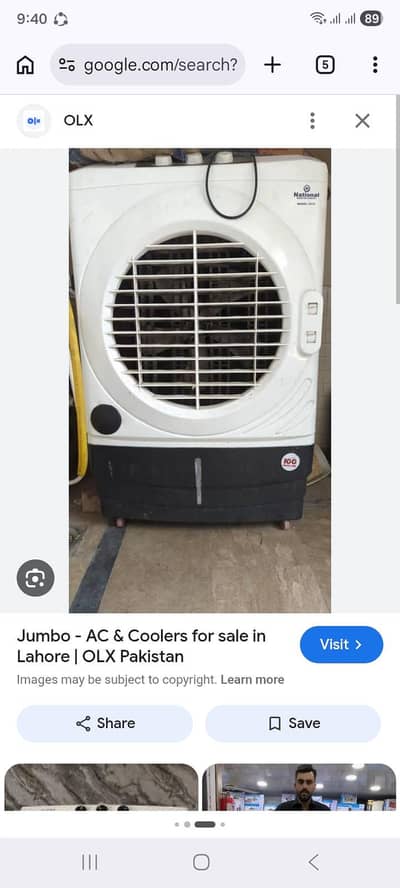Open the related image of a man
This screenshot has width=400, height=888.
click(299, 787)
